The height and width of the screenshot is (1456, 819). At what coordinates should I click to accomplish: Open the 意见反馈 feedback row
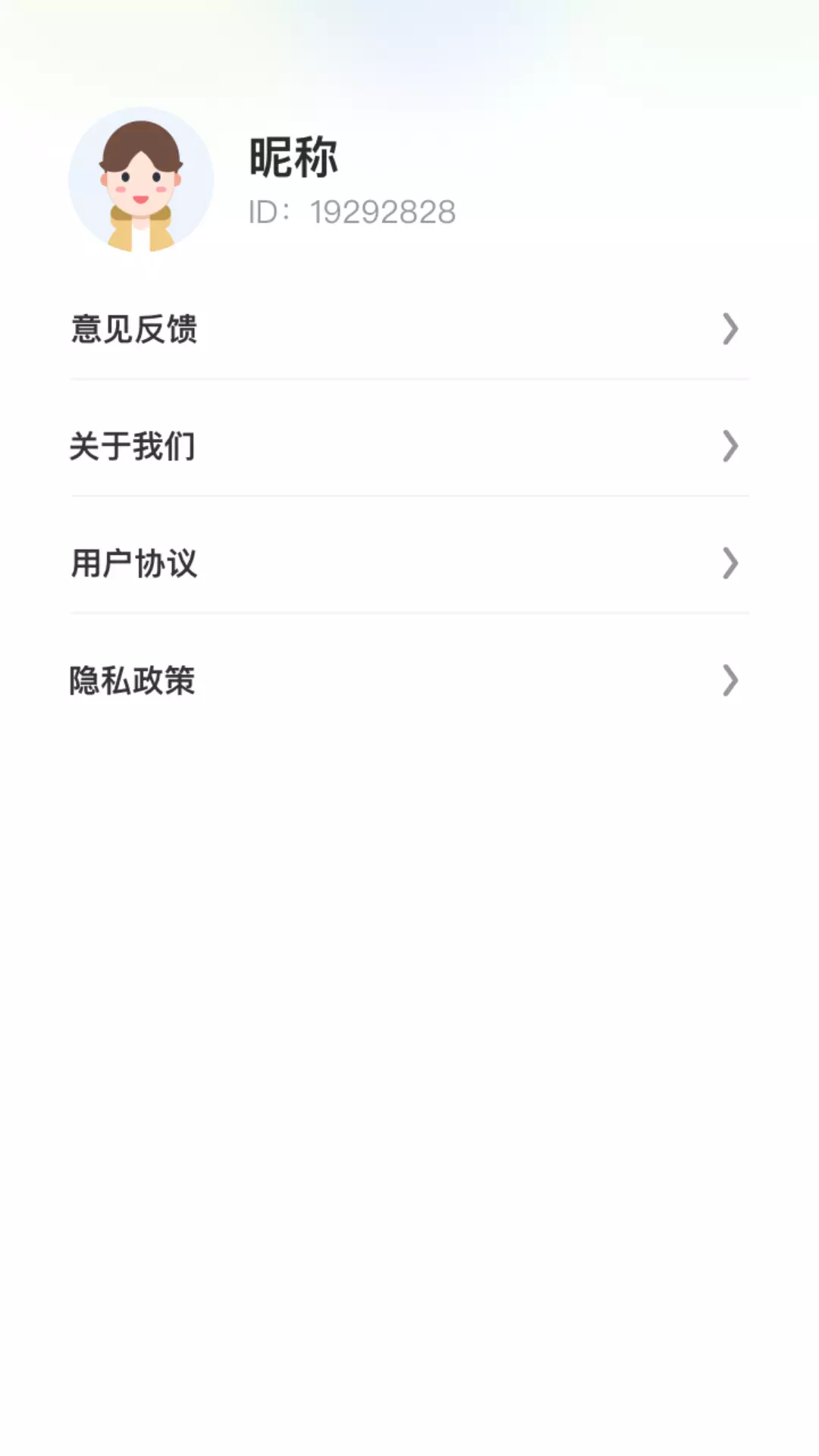[x=409, y=329]
